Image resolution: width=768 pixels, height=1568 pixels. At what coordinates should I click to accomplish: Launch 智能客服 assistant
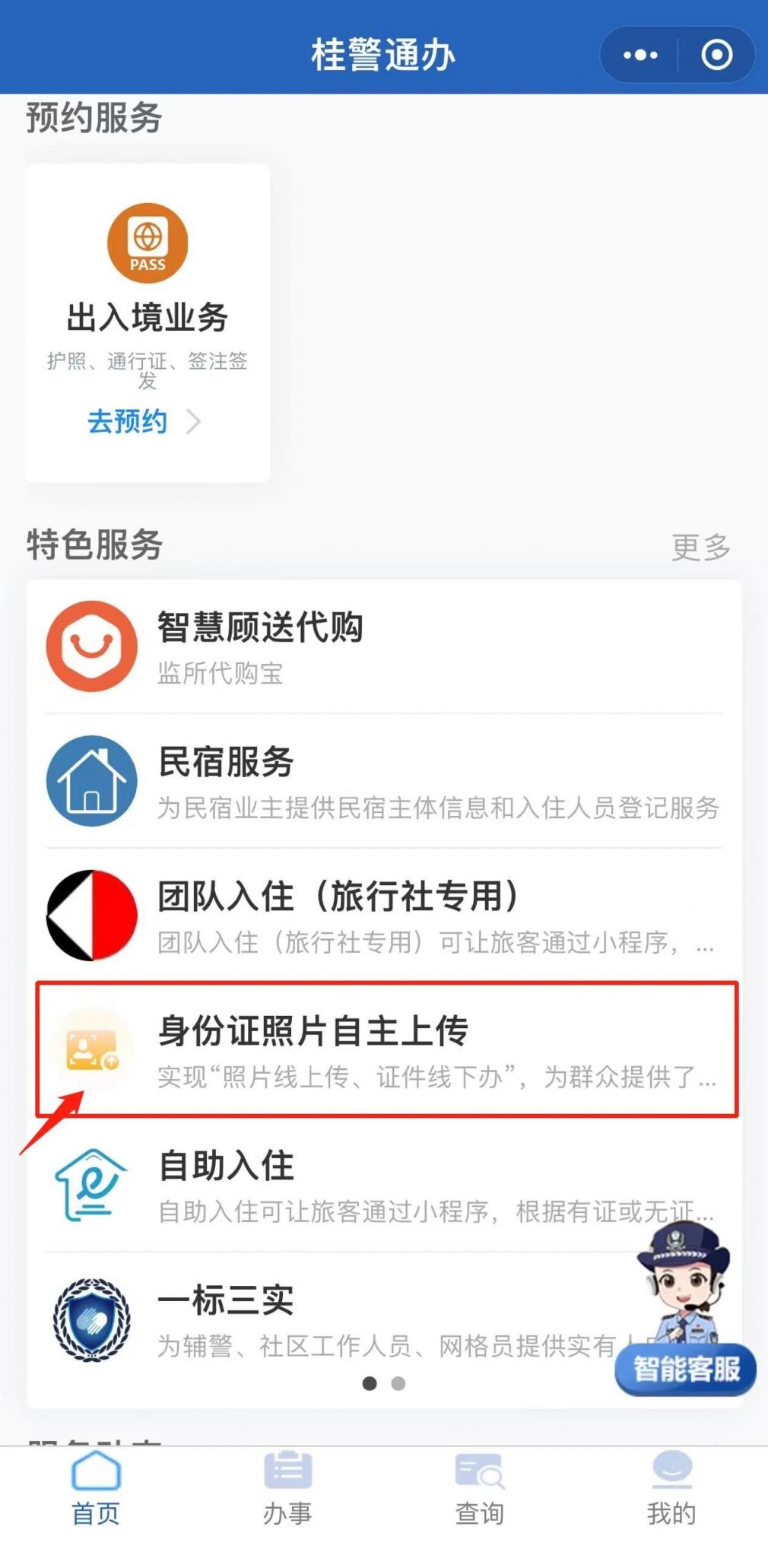pos(685,1369)
